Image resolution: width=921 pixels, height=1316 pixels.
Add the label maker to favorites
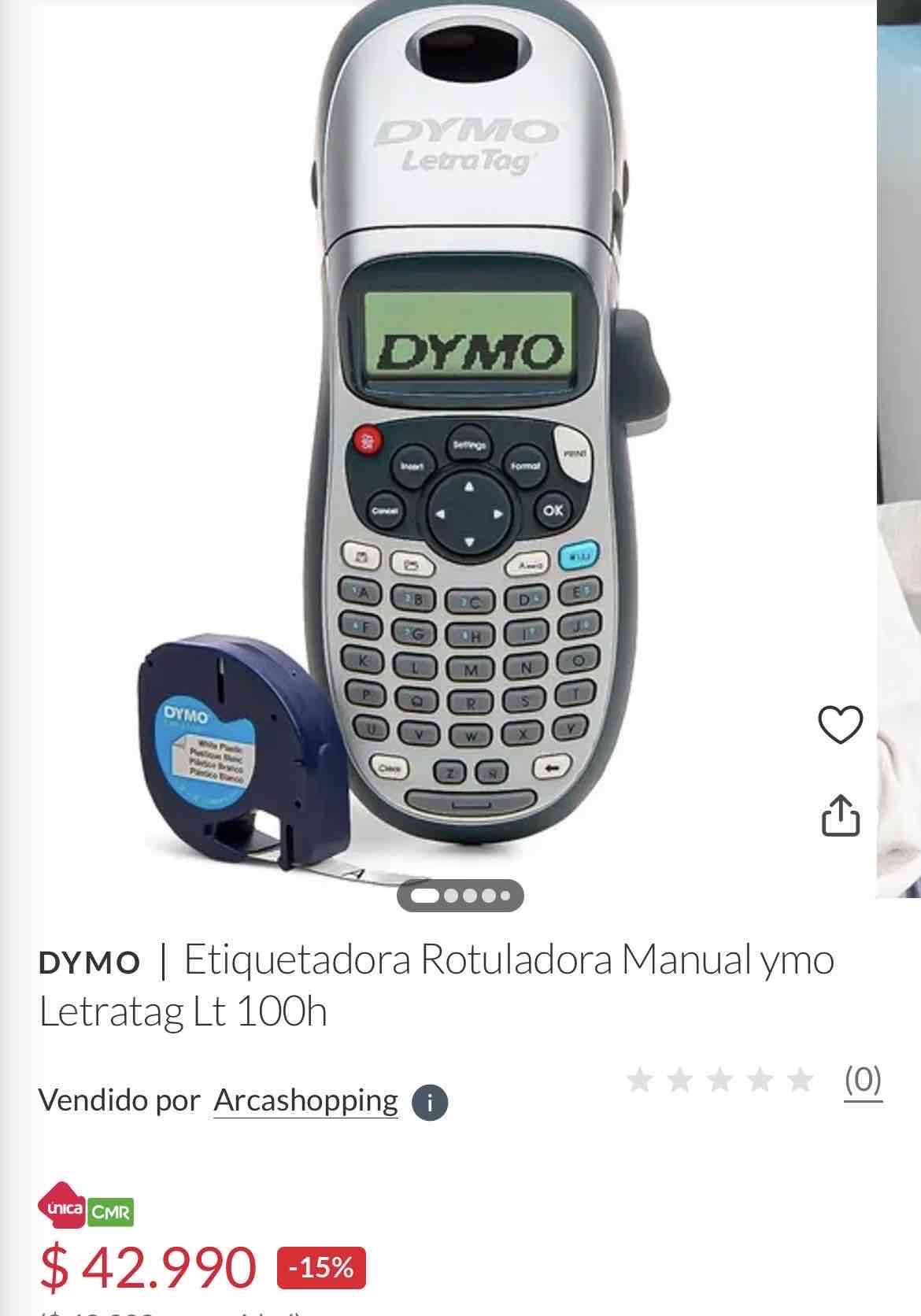click(841, 725)
